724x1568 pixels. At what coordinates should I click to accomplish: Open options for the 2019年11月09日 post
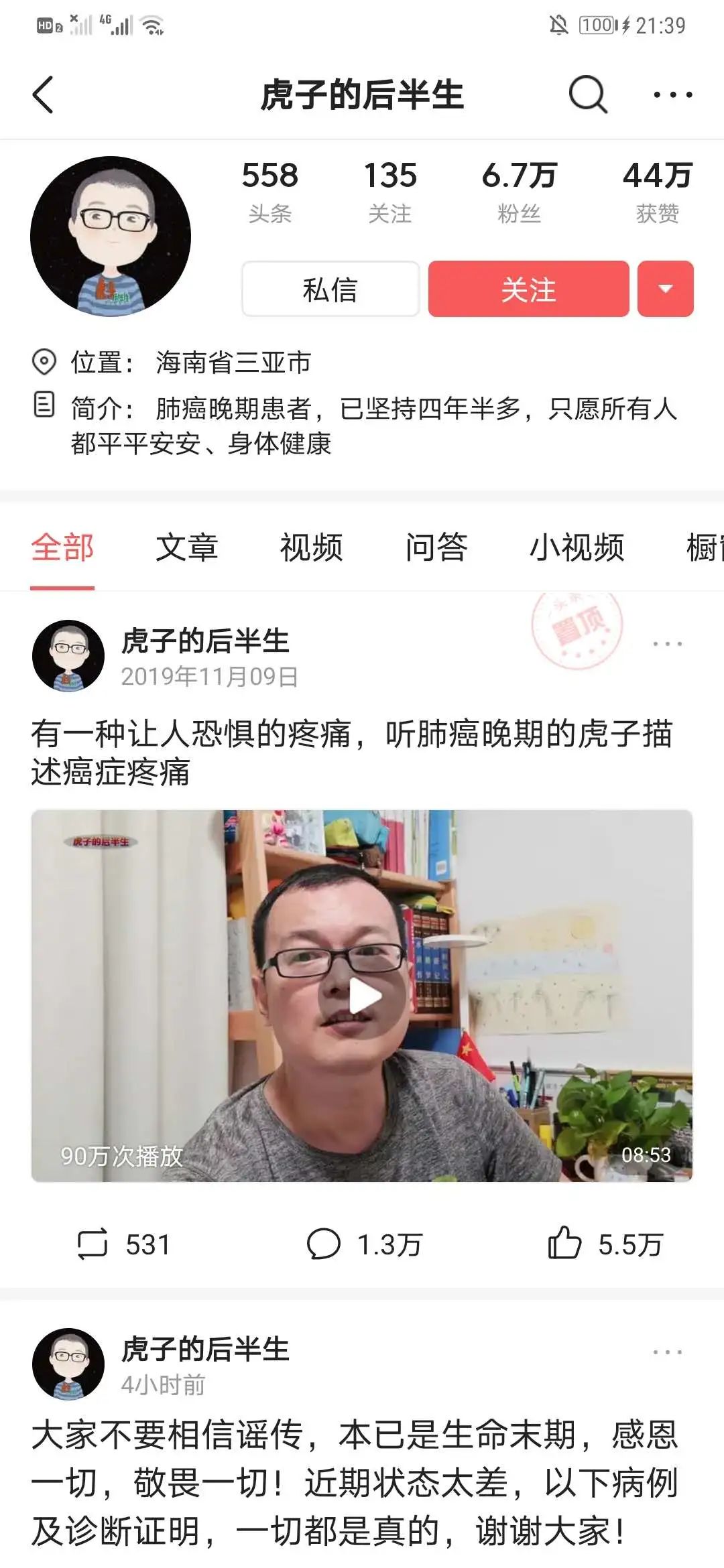[x=667, y=644]
